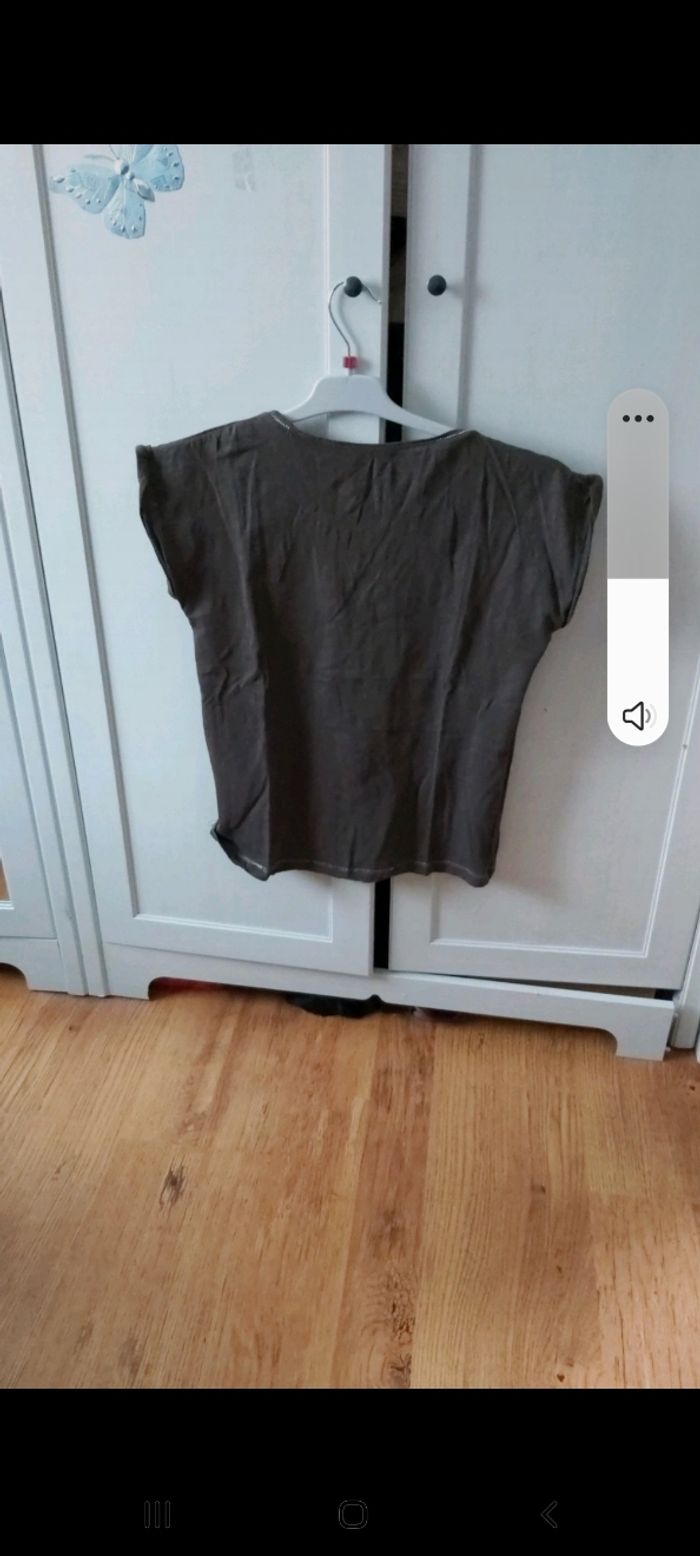The height and width of the screenshot is (1556, 700).
Task: Go back using the system back button
Action: 548,1514
